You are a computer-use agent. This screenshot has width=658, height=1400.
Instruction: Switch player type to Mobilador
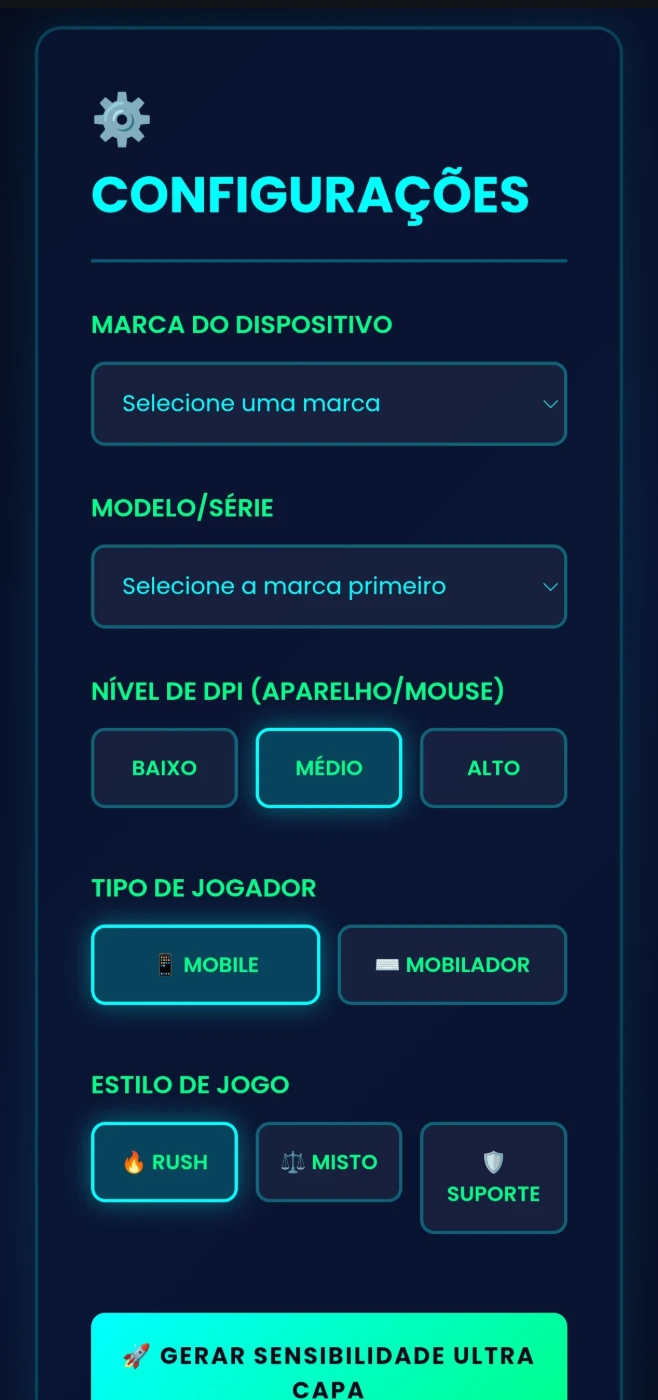coord(452,965)
